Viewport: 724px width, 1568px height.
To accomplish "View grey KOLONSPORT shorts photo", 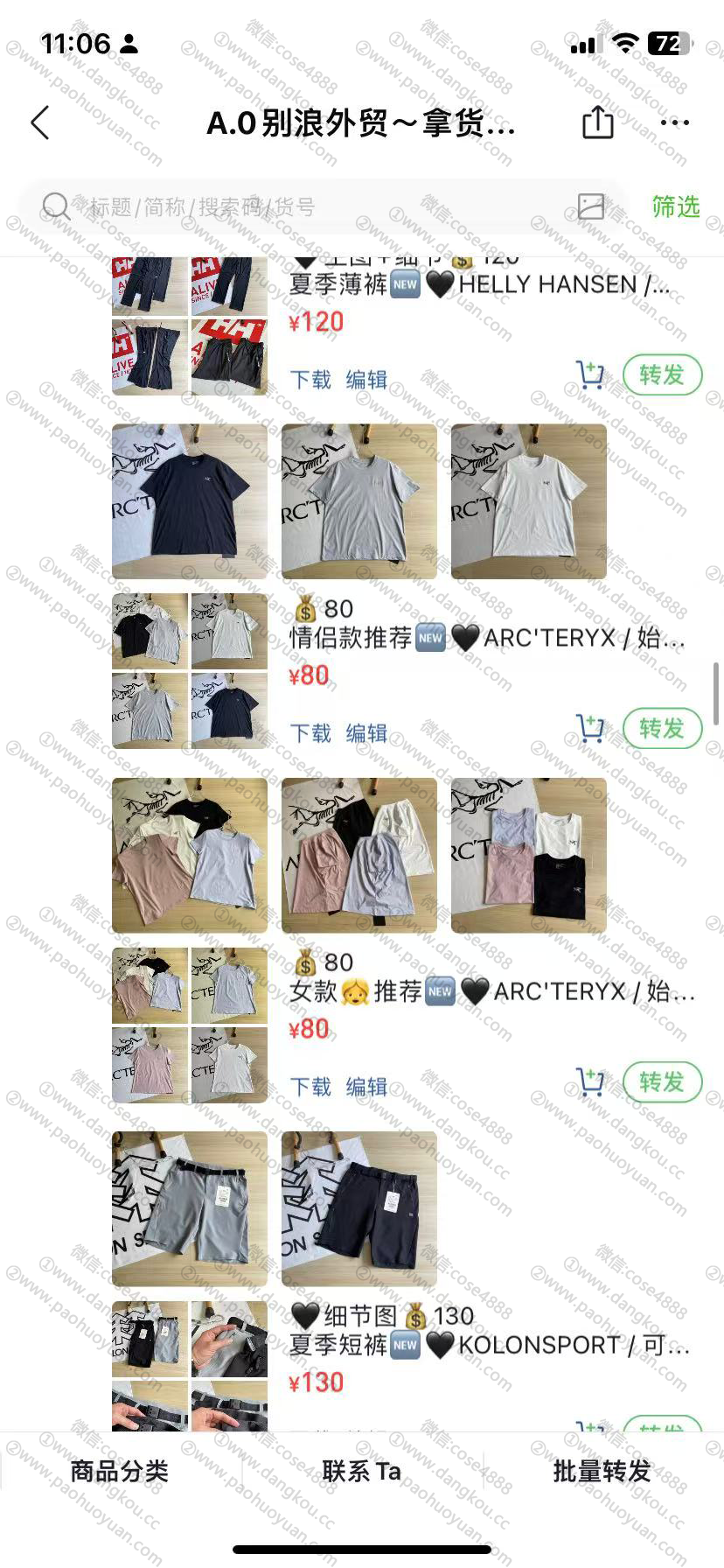I will (190, 1208).
